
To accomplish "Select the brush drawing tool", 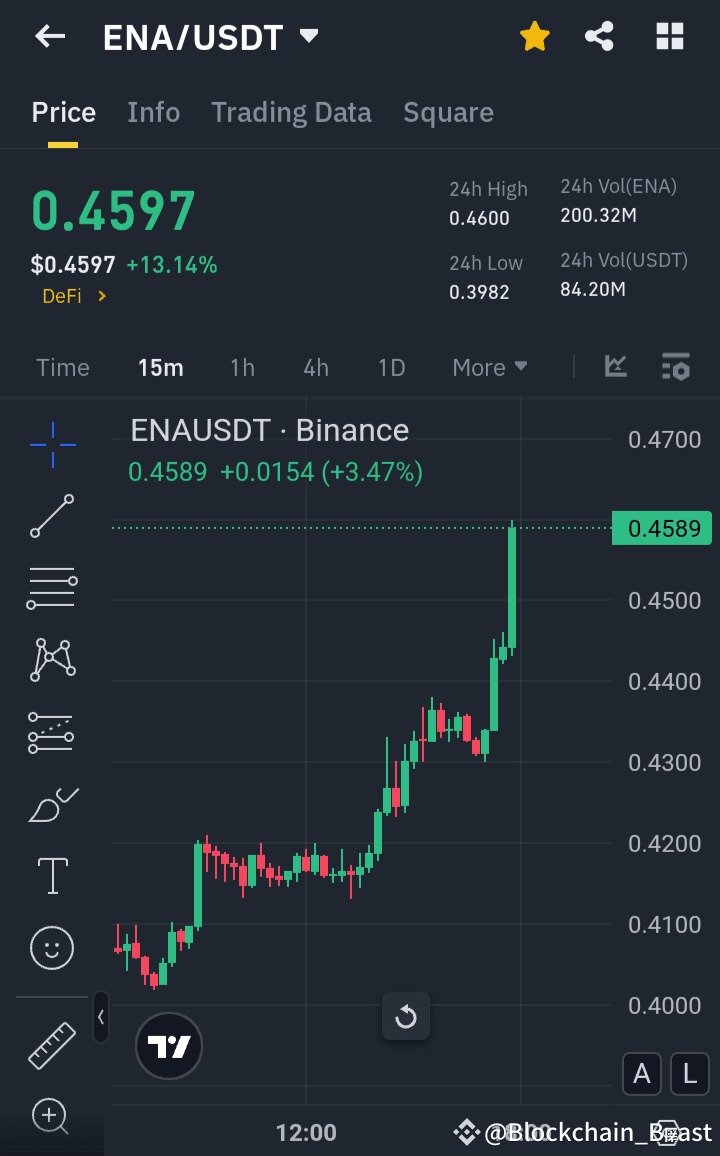I will point(51,804).
